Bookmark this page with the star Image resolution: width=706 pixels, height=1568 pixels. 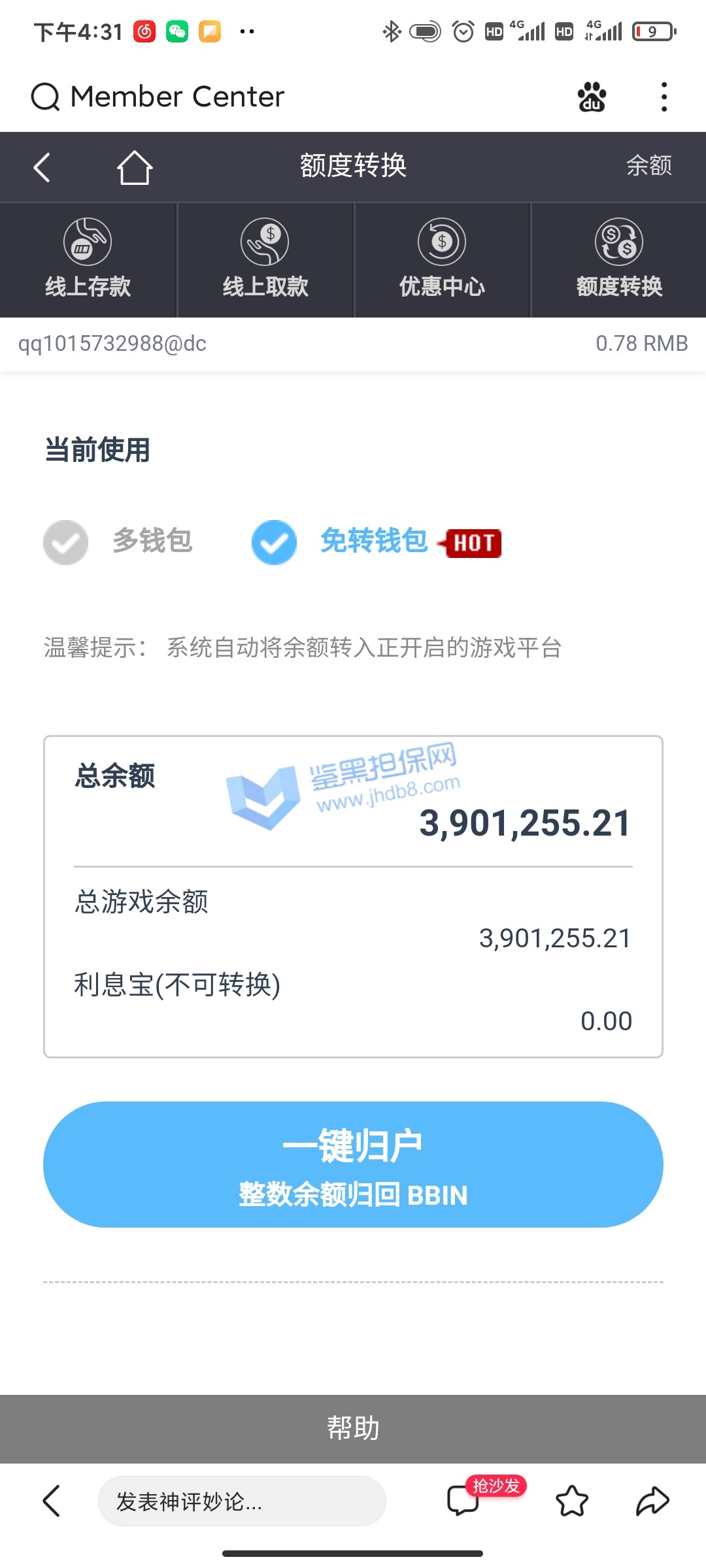pyautogui.click(x=572, y=1501)
